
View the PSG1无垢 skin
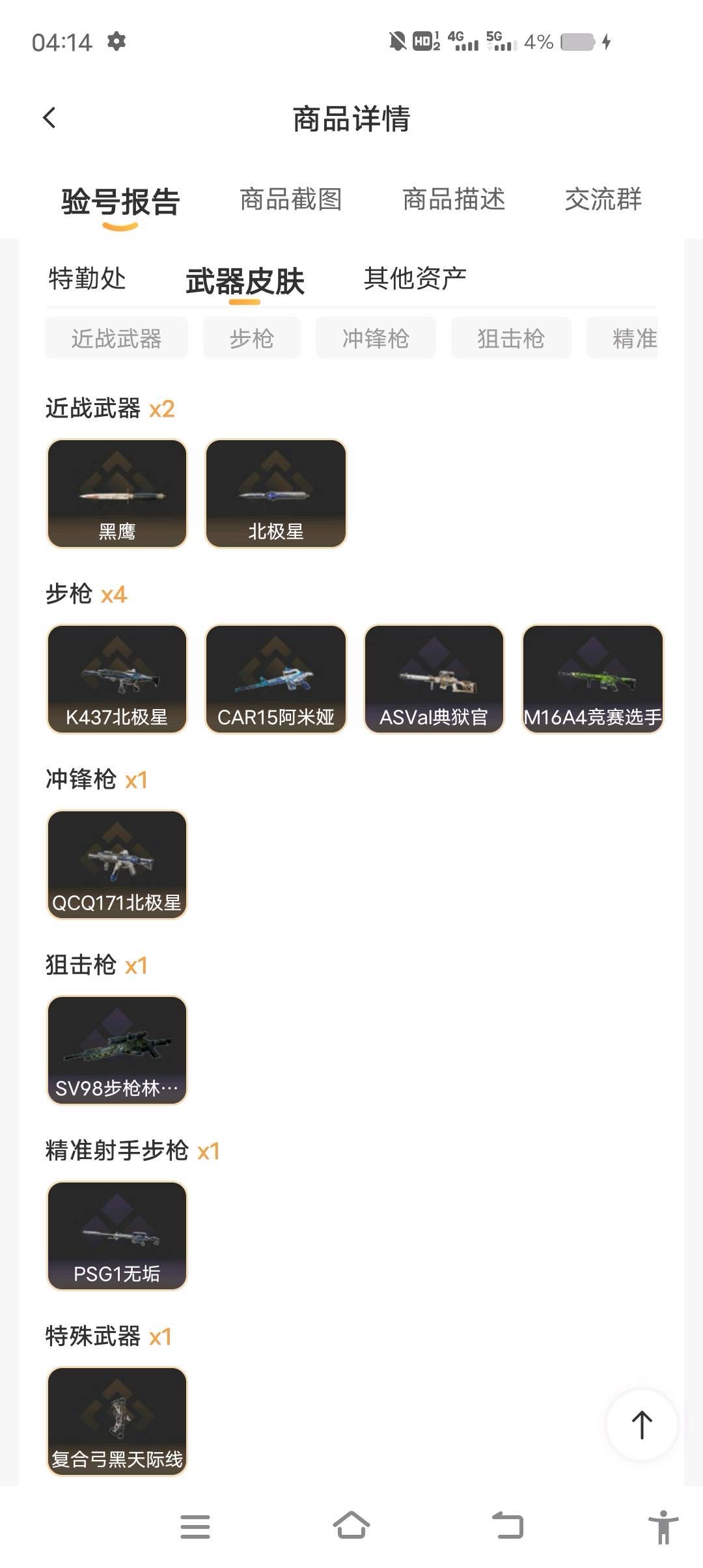117,1236
